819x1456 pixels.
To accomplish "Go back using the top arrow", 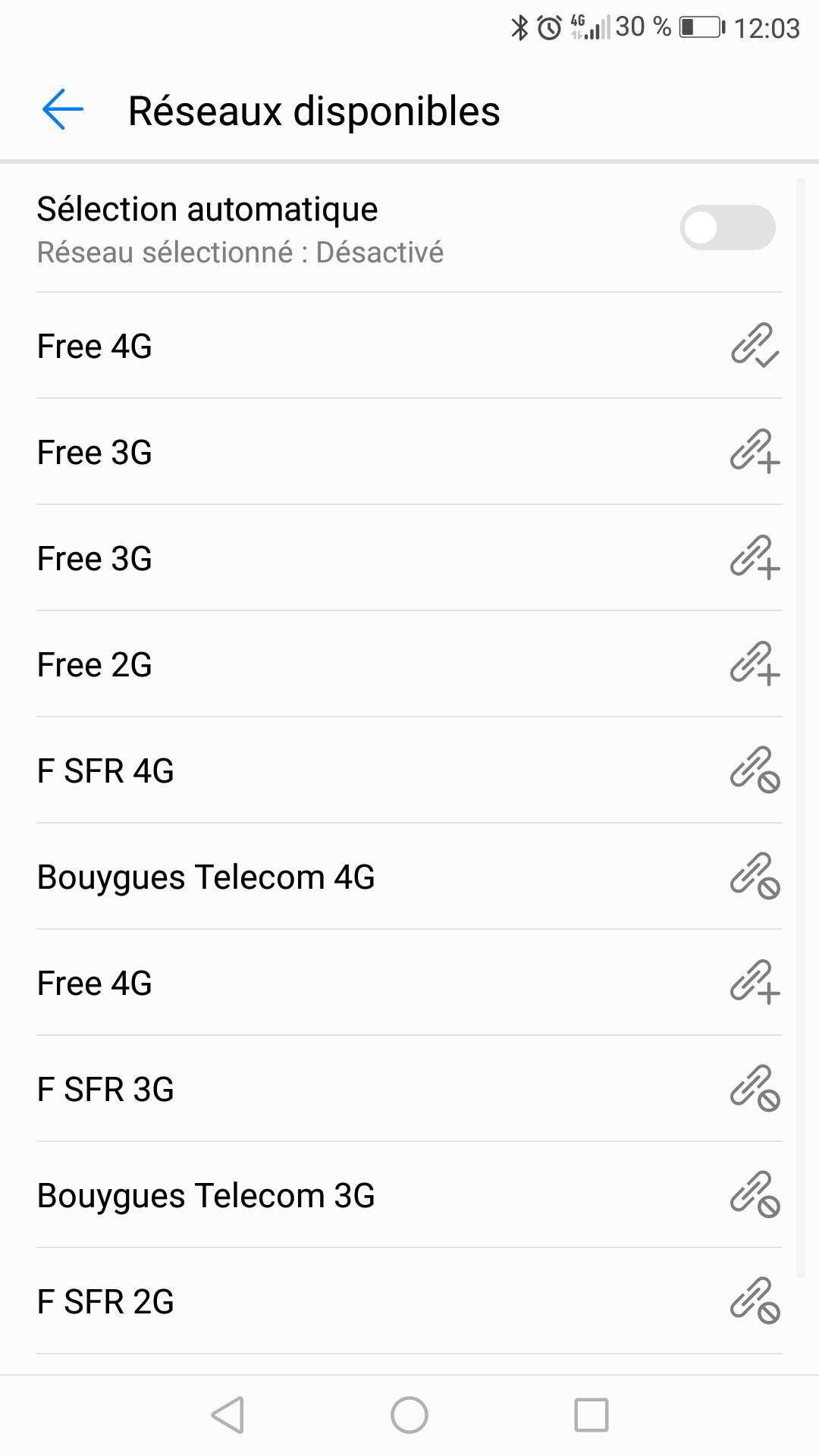I will point(63,110).
